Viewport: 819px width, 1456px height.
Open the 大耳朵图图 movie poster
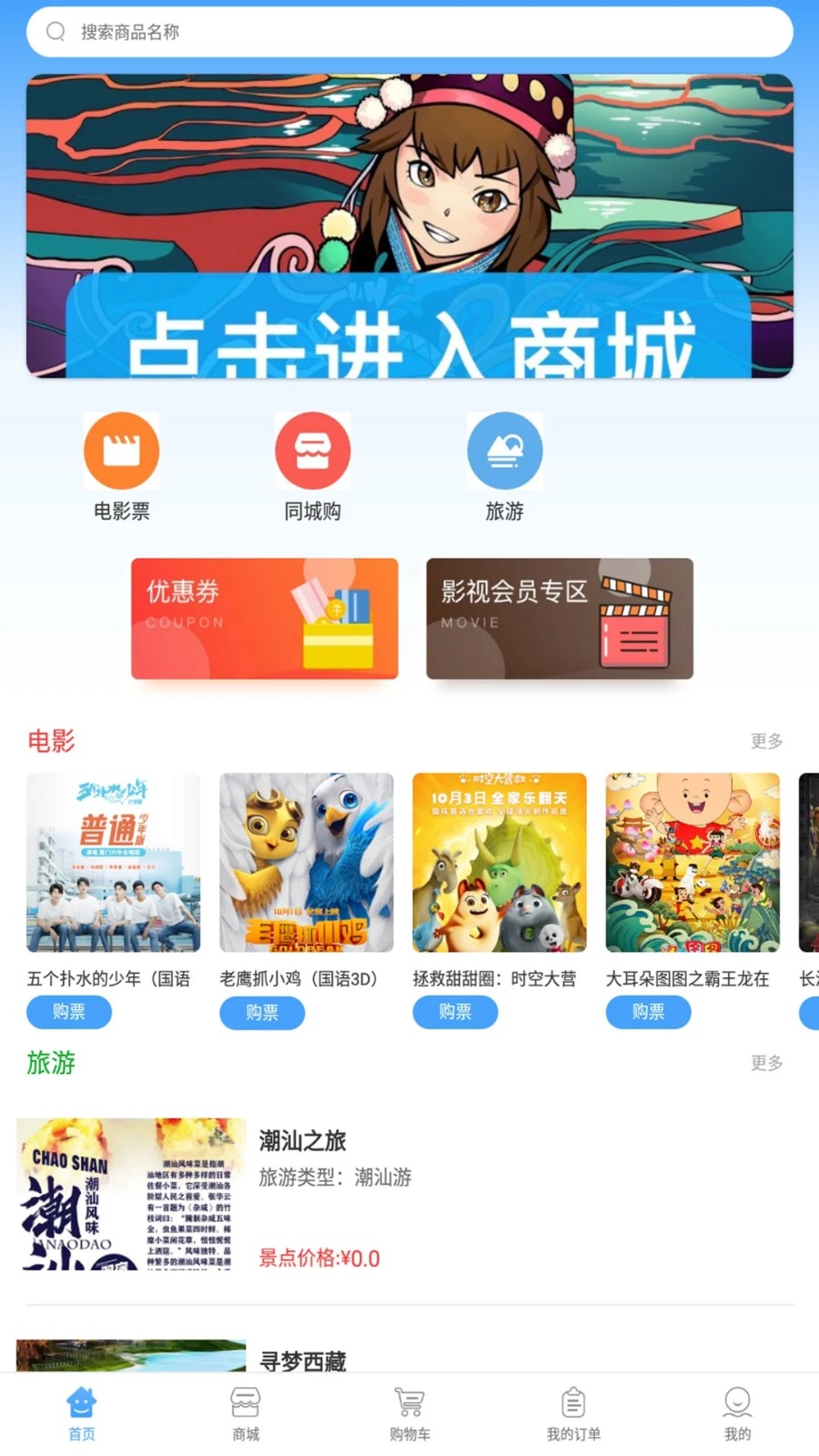pyautogui.click(x=693, y=862)
